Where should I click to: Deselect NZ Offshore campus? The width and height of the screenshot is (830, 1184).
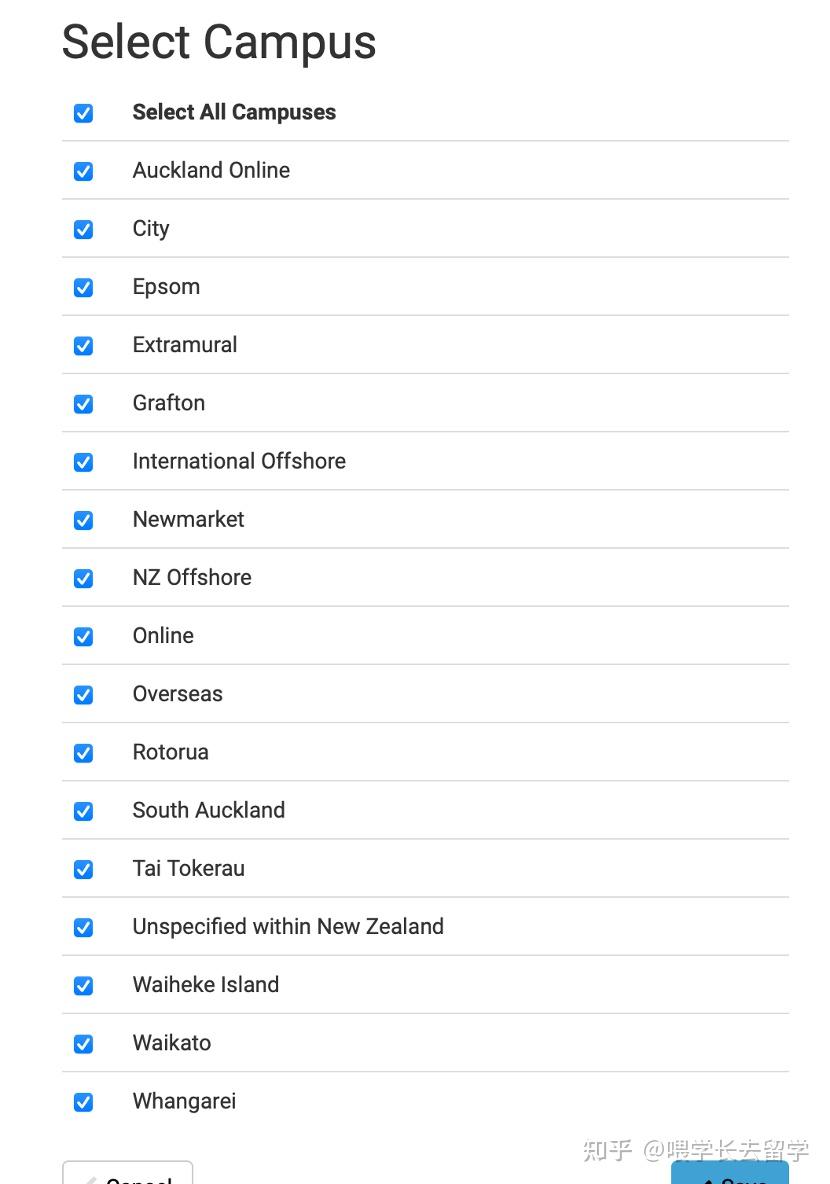click(84, 578)
